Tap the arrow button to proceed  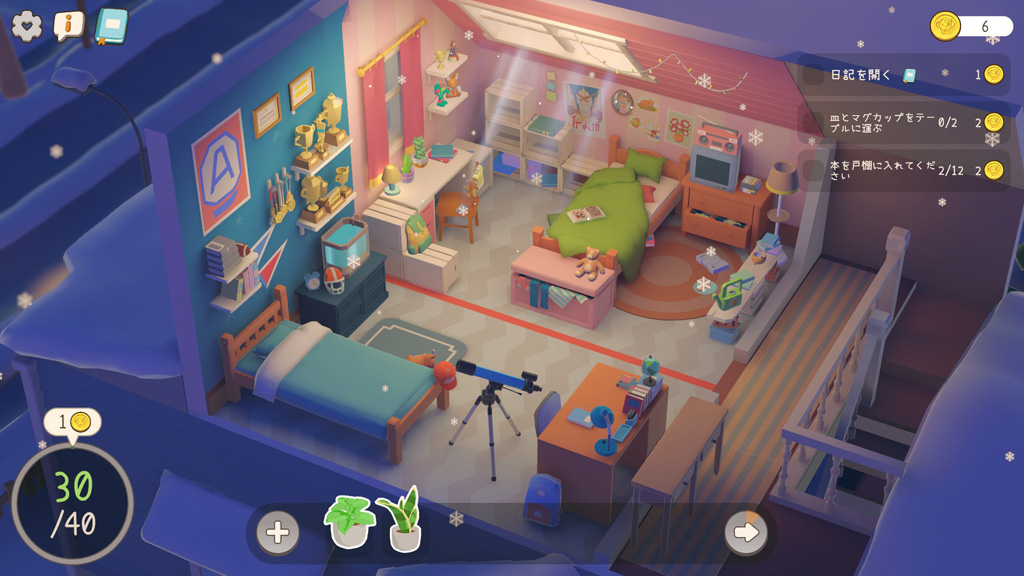746,532
